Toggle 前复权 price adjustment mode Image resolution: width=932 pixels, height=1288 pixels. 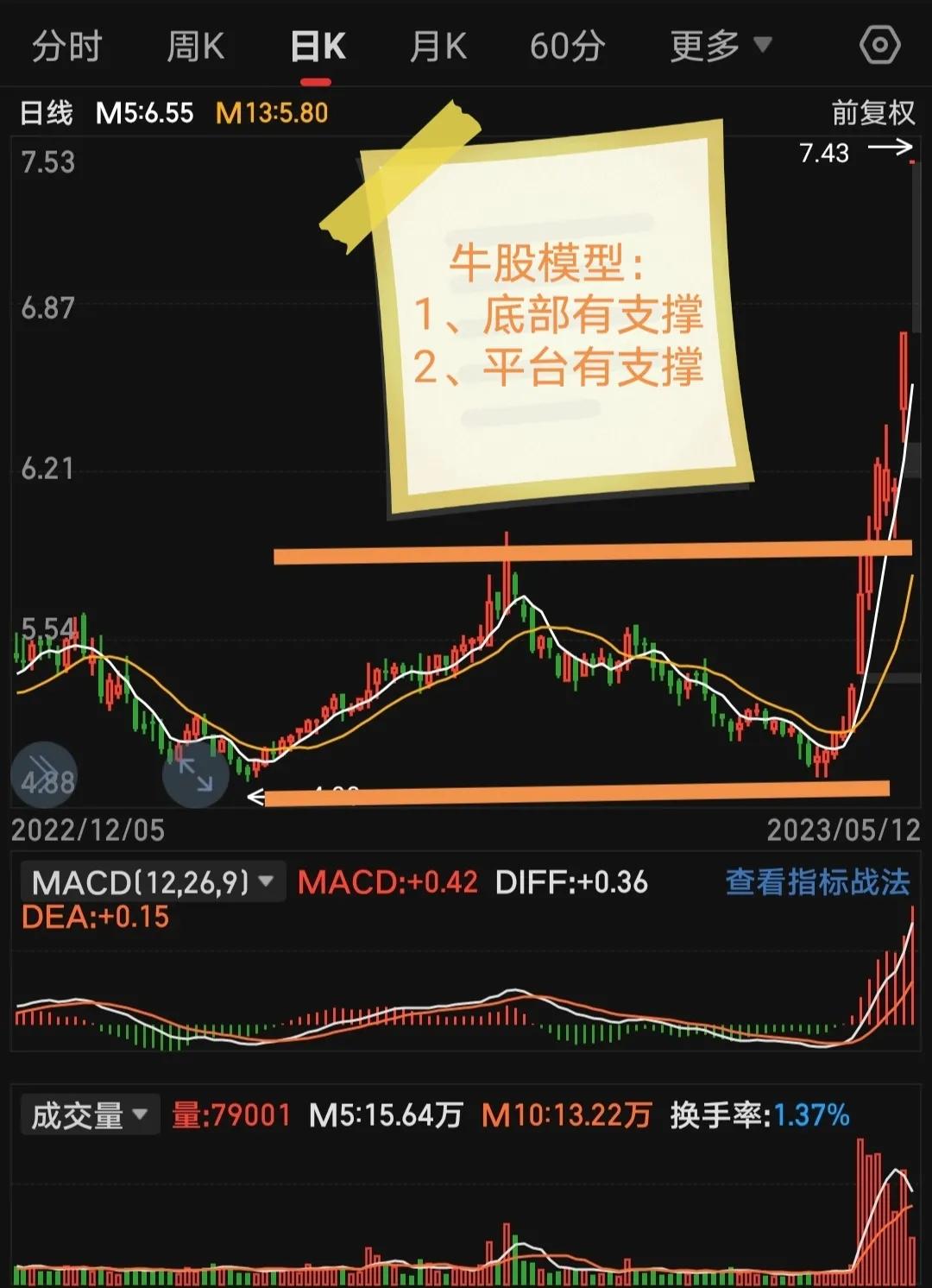tap(871, 111)
